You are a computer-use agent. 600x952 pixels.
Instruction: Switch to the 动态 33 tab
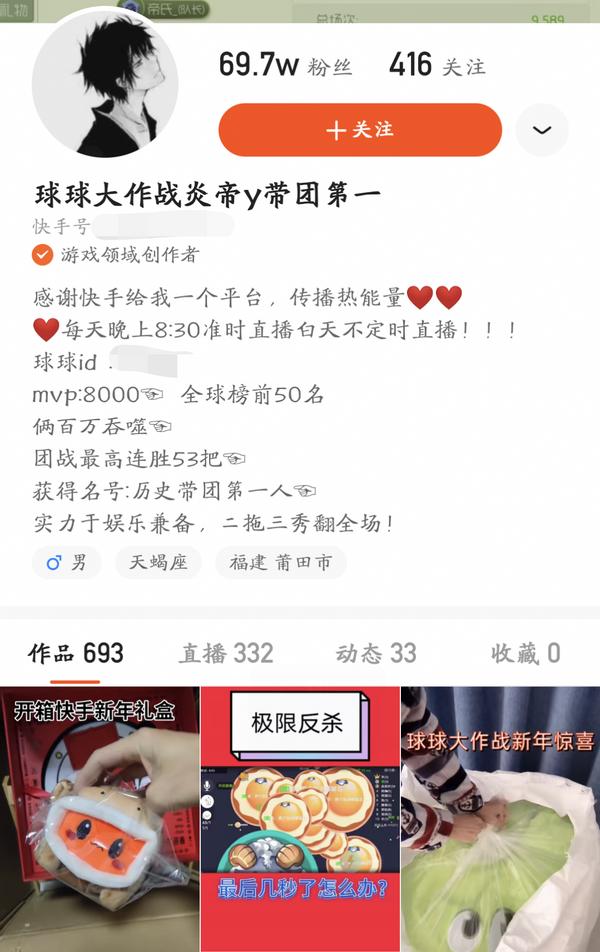[x=376, y=654]
